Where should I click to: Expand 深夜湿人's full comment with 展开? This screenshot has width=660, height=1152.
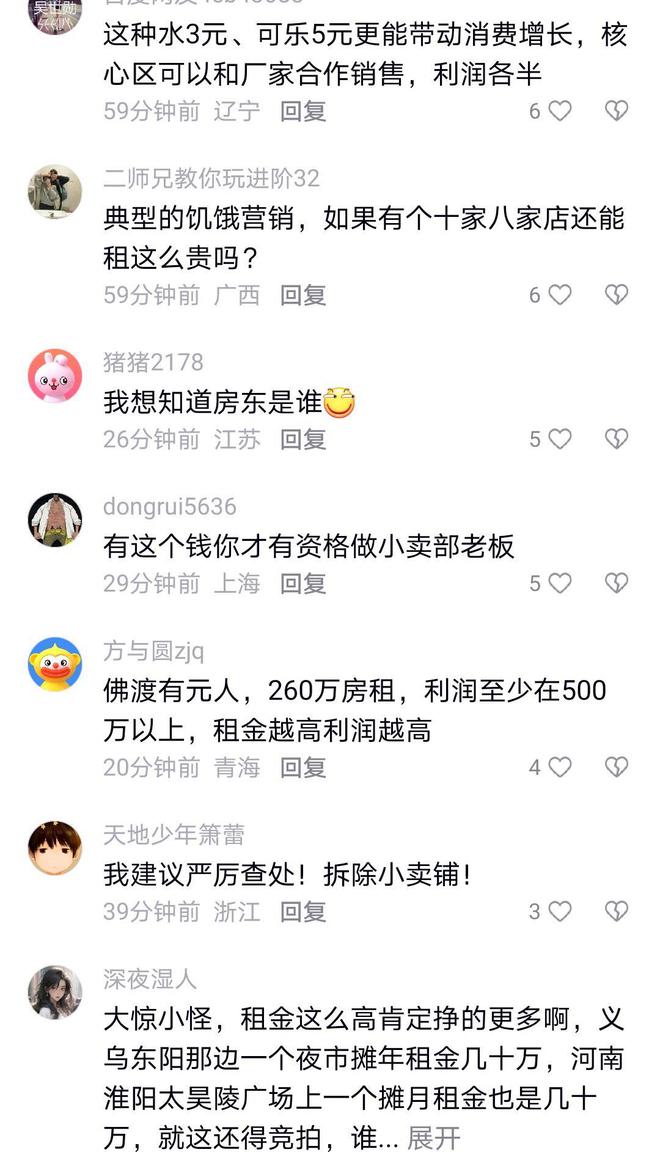click(x=434, y=1138)
